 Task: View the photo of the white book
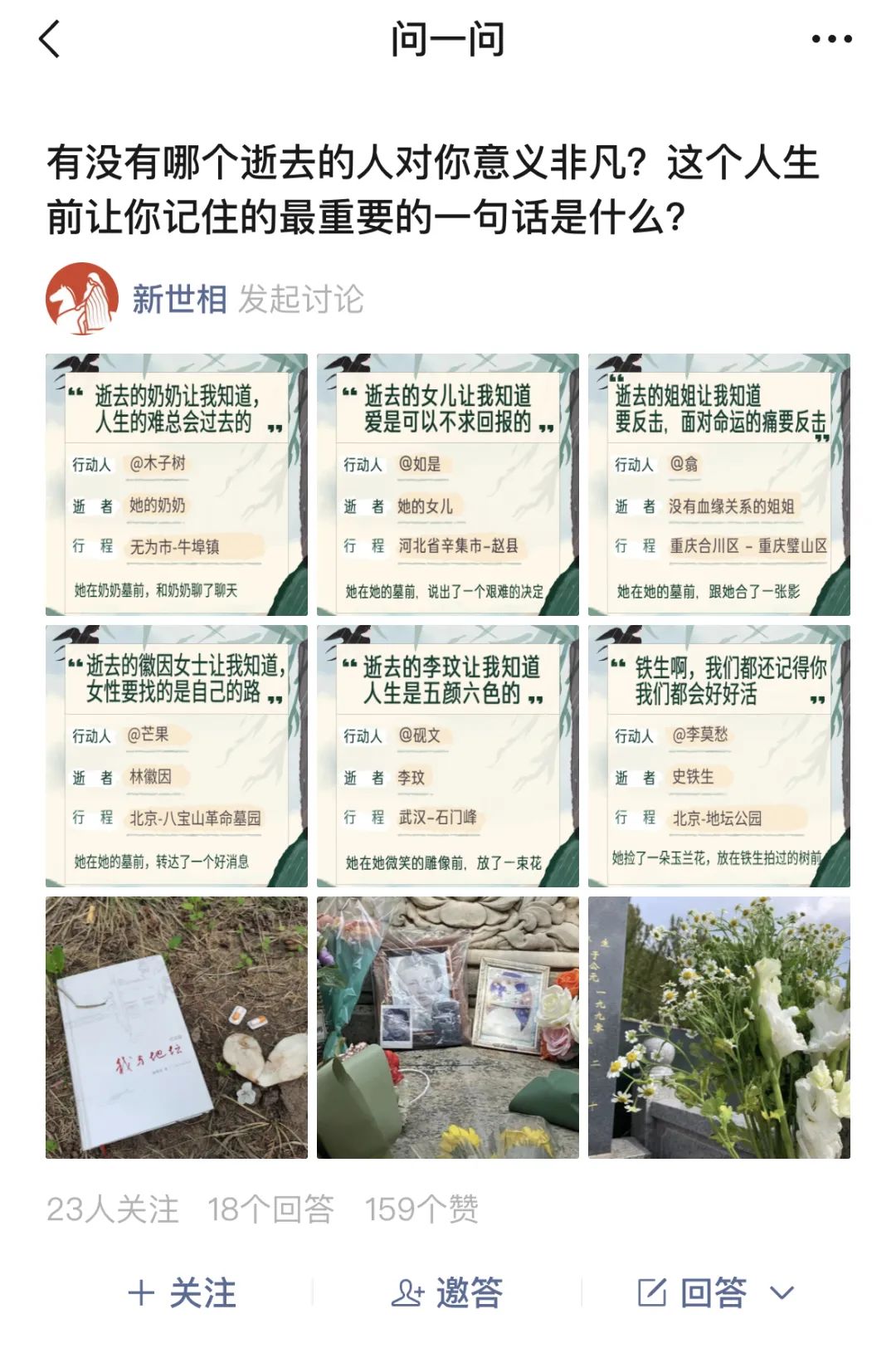(x=176, y=1028)
